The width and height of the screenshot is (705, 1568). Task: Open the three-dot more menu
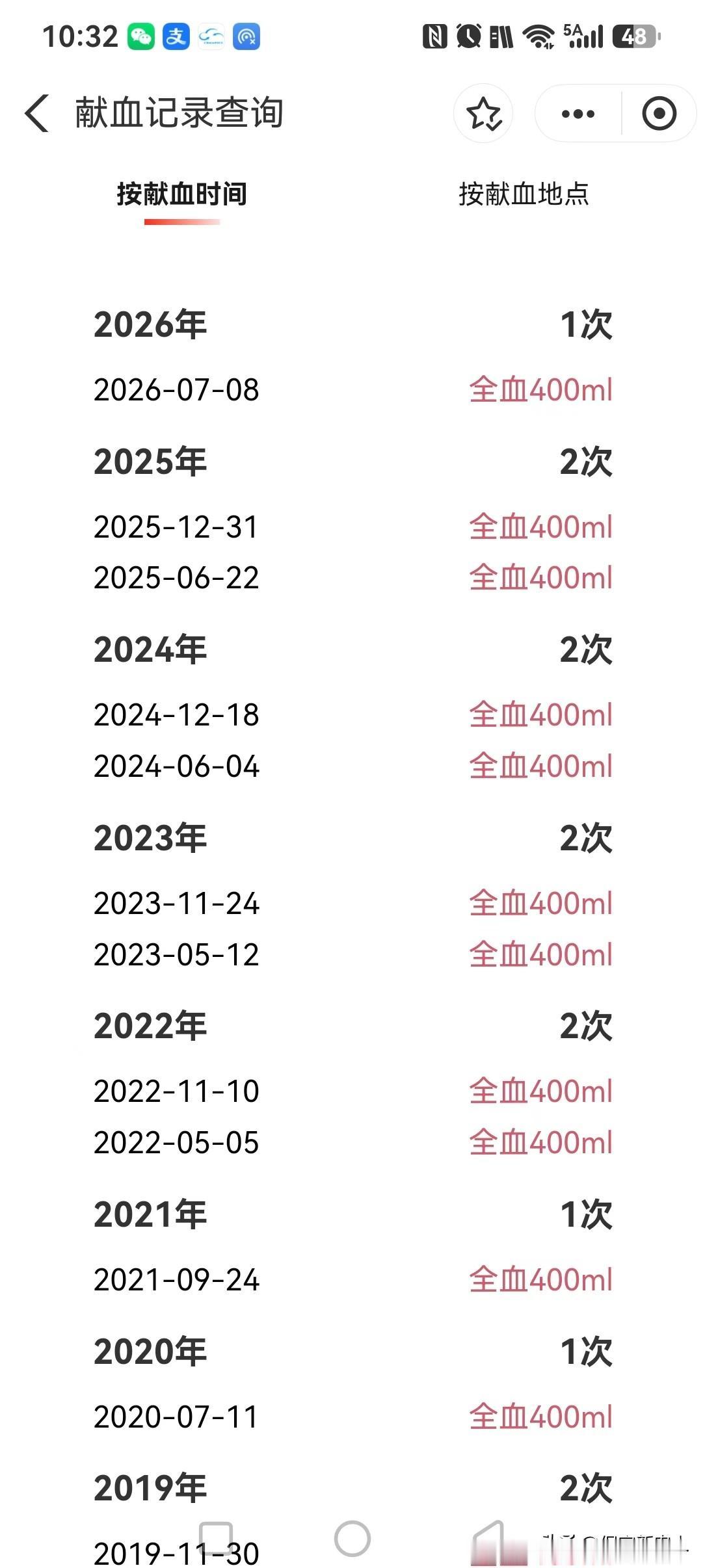coord(578,114)
